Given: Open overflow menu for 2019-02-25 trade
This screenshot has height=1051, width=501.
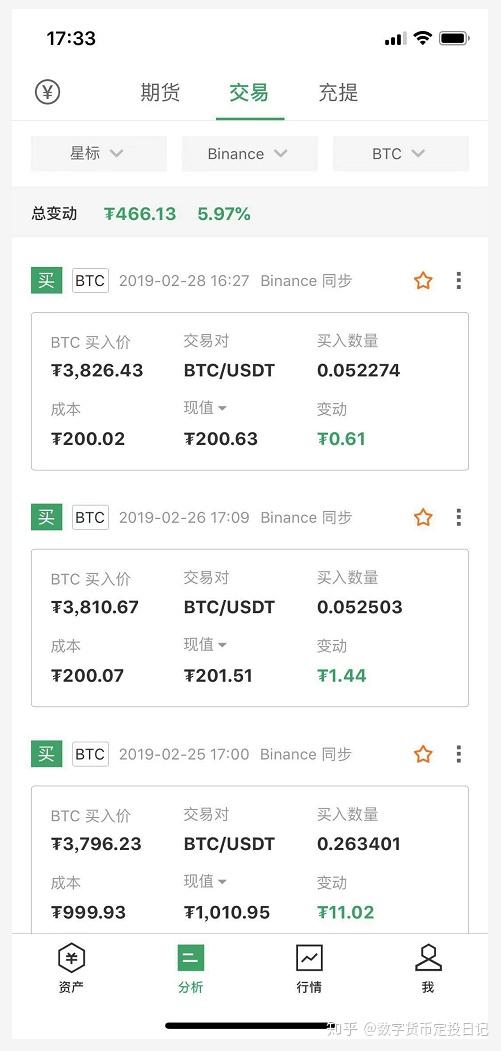Looking at the screenshot, I should click(x=459, y=754).
